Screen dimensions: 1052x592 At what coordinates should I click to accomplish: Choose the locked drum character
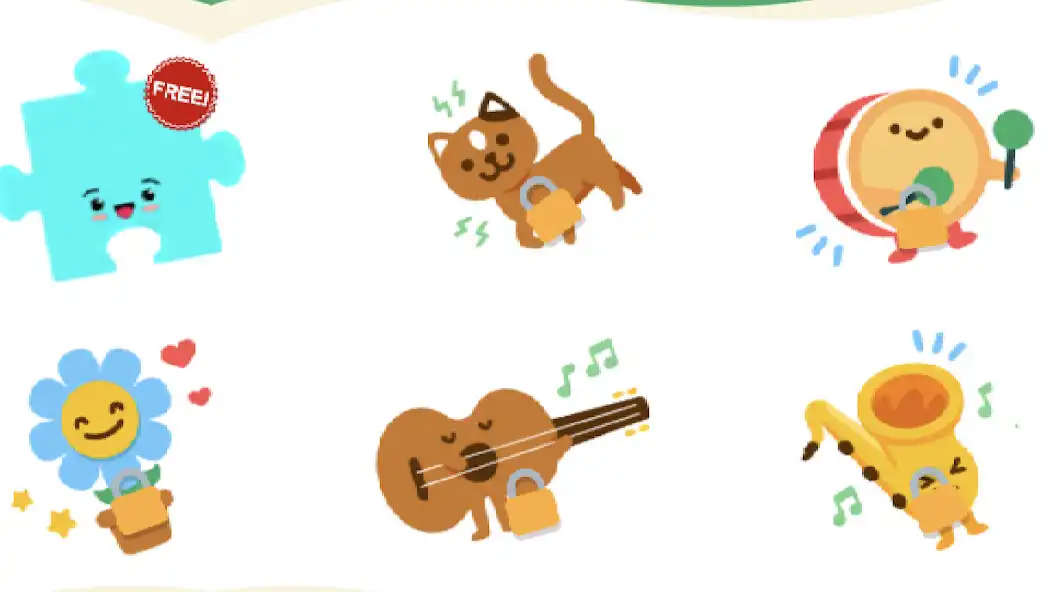tap(905, 170)
